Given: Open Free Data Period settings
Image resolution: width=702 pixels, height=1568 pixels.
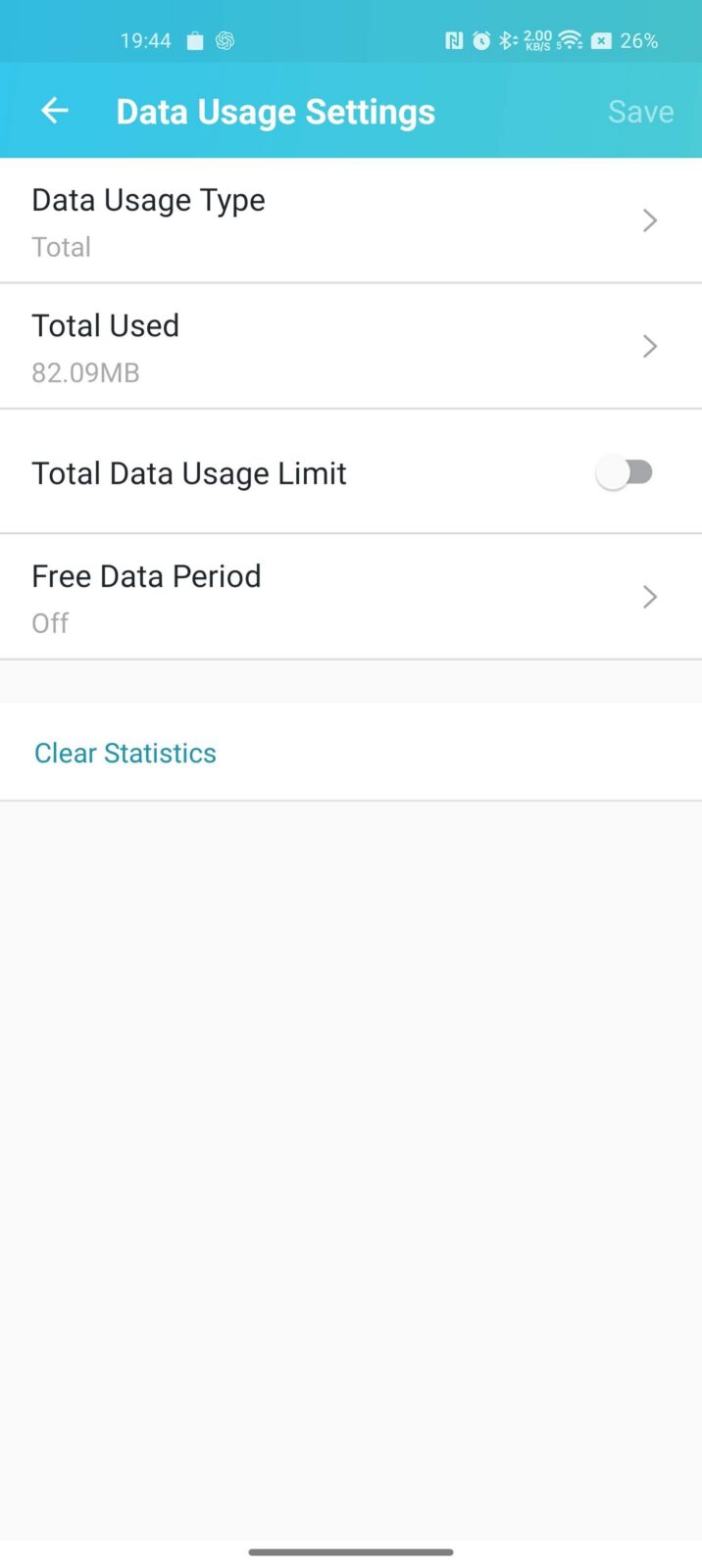Looking at the screenshot, I should [351, 597].
